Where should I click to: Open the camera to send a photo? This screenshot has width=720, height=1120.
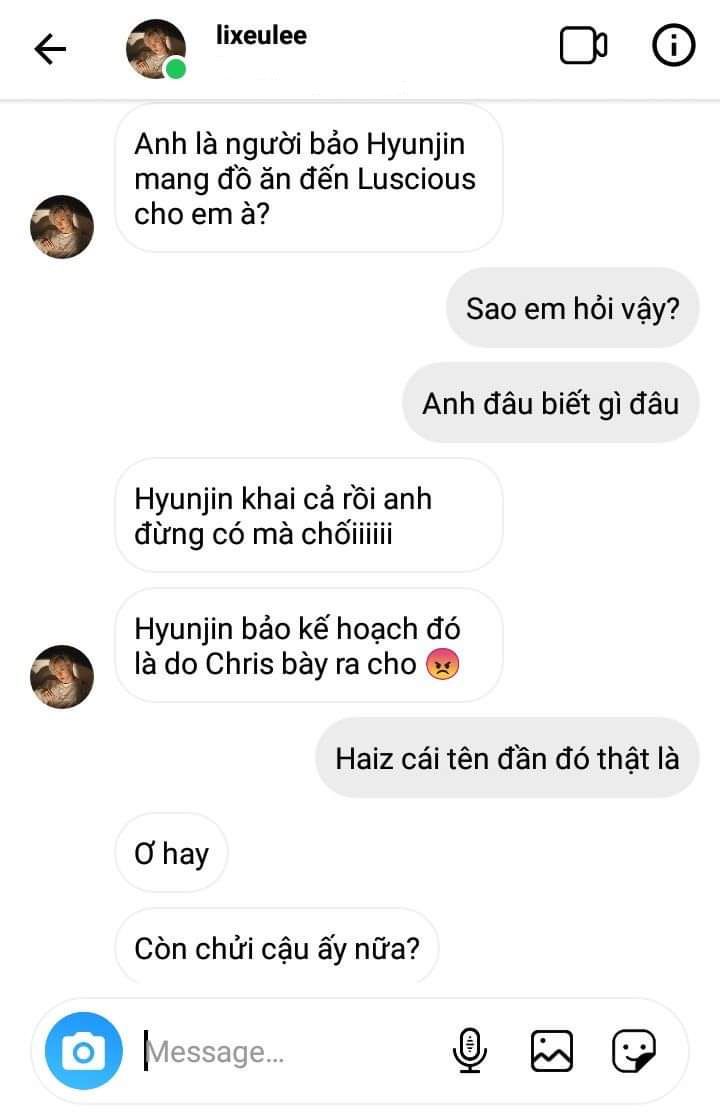pyautogui.click(x=83, y=1051)
